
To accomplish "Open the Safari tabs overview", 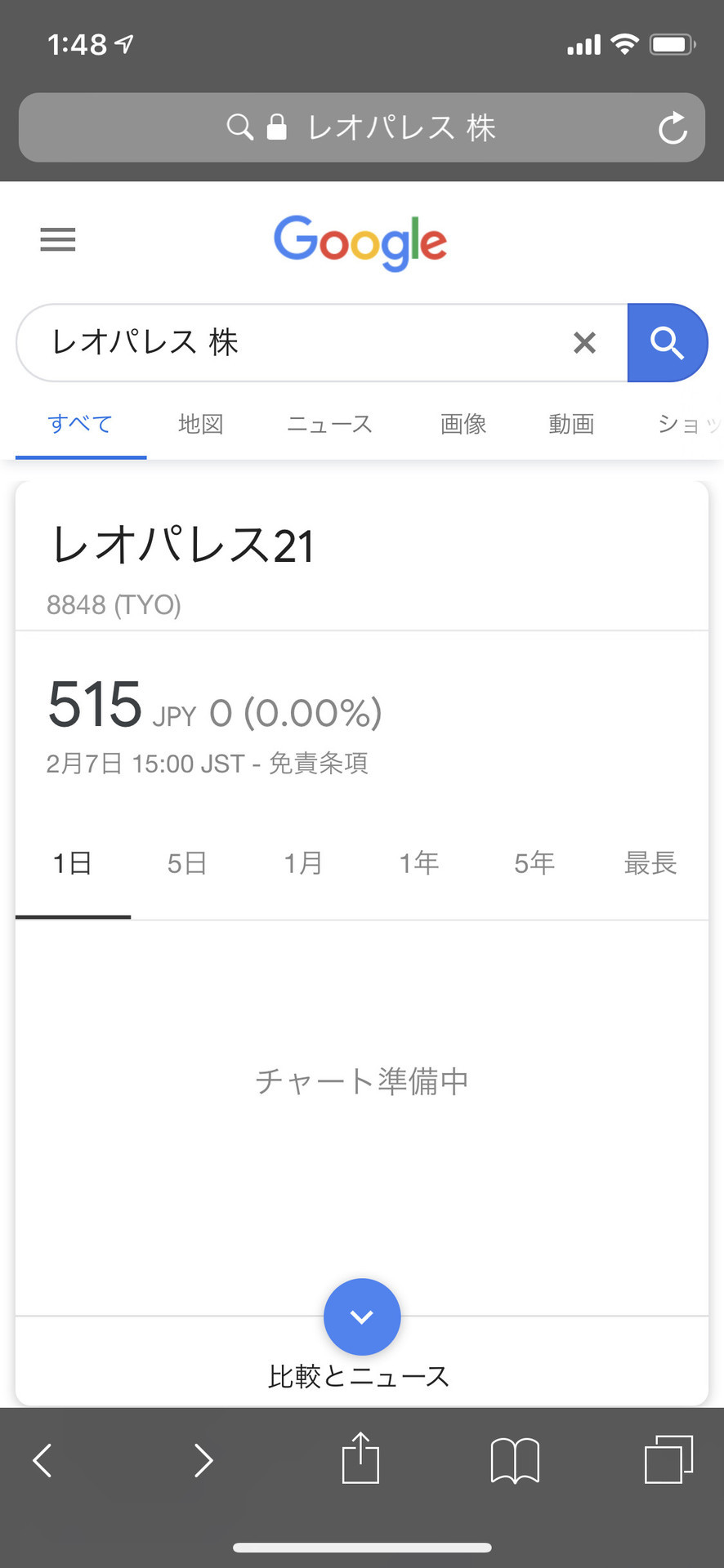I will 669,1459.
